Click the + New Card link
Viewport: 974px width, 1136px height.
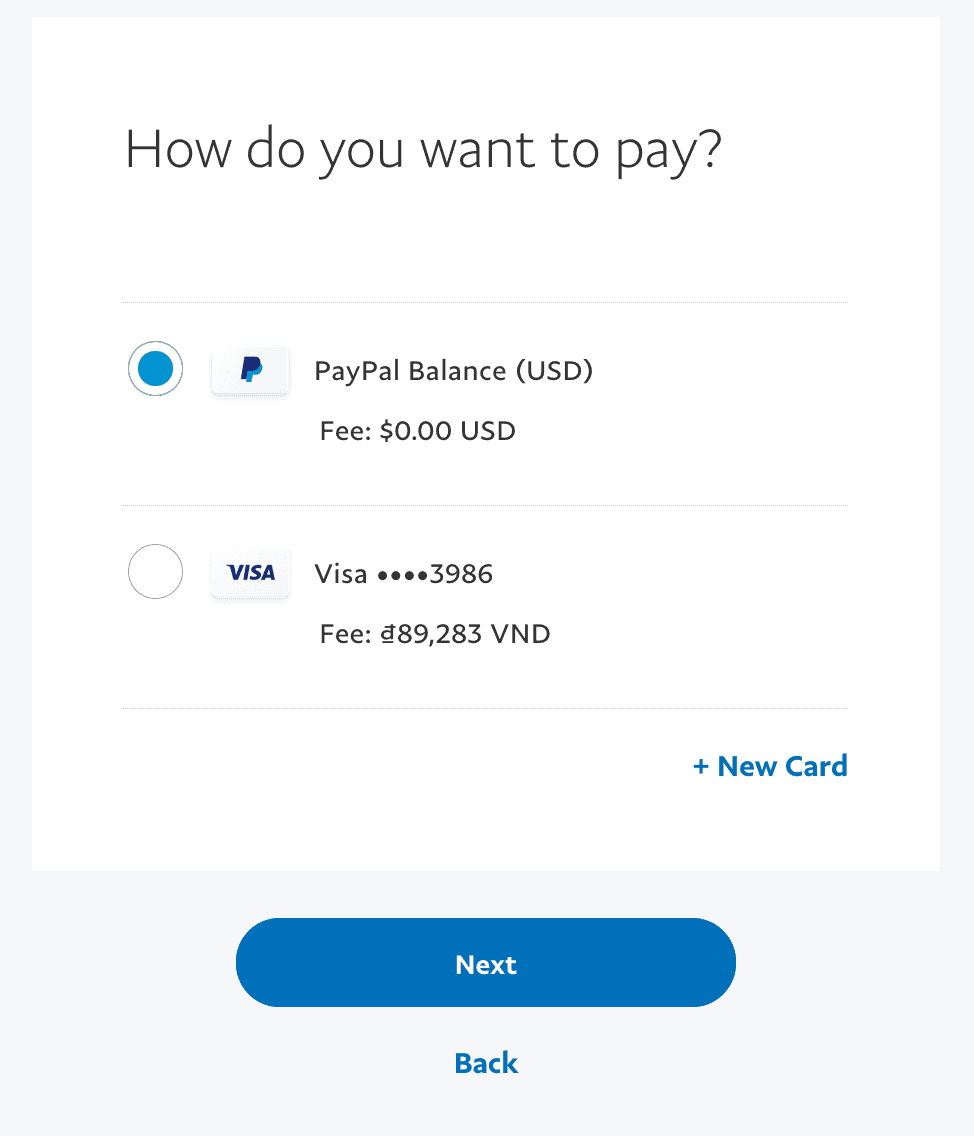pos(770,766)
